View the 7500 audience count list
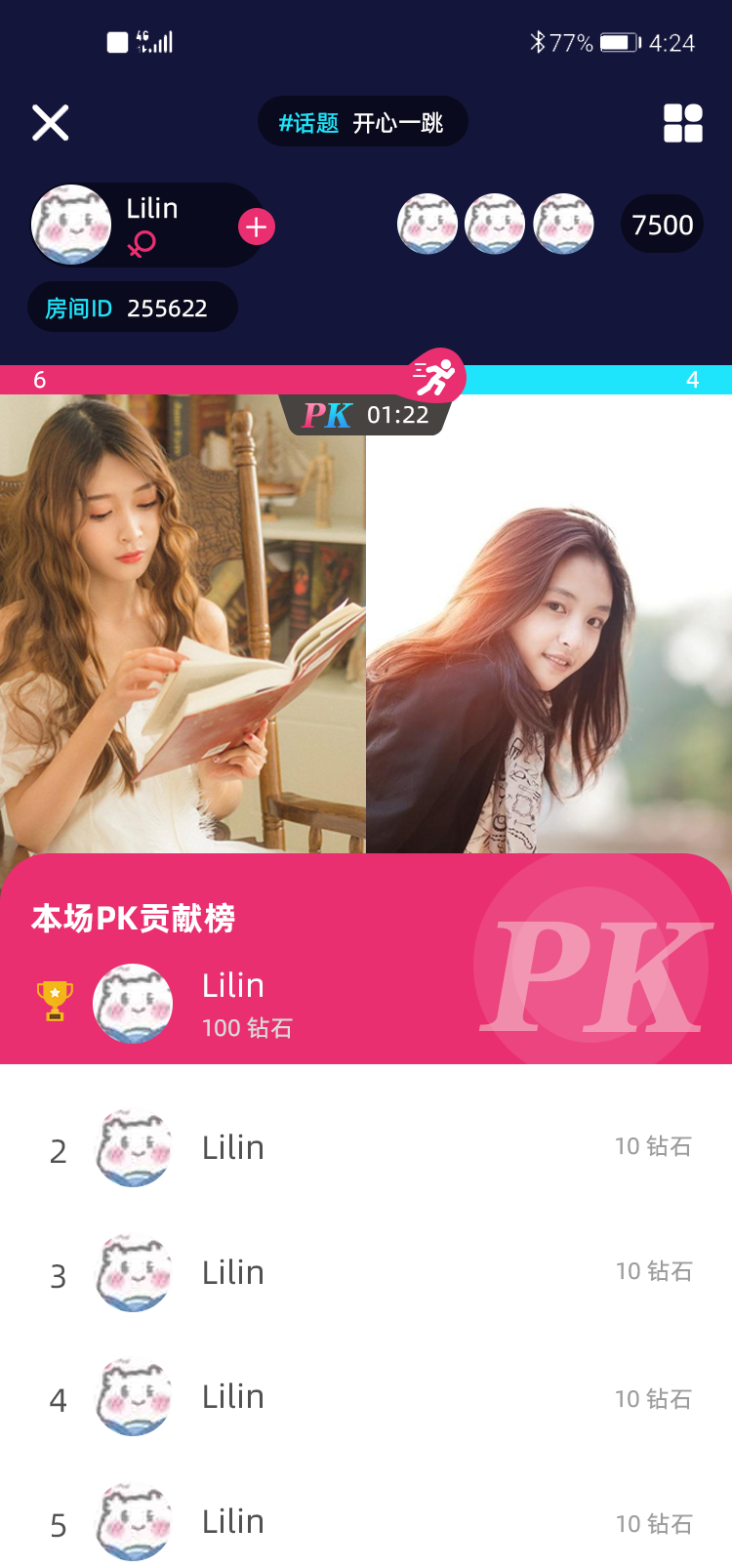The width and height of the screenshot is (732, 1568). (x=662, y=225)
